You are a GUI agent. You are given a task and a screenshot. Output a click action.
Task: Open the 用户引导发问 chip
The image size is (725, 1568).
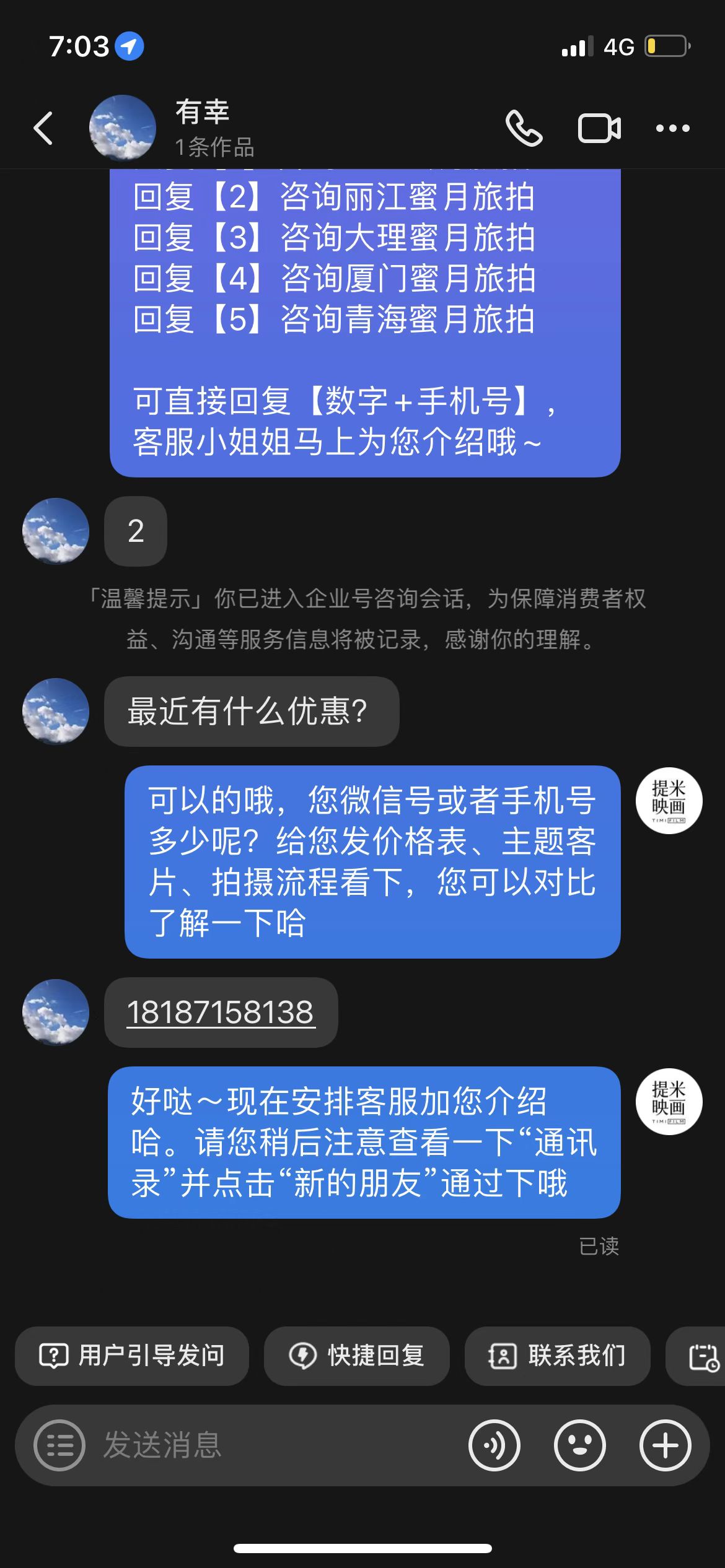point(132,1356)
